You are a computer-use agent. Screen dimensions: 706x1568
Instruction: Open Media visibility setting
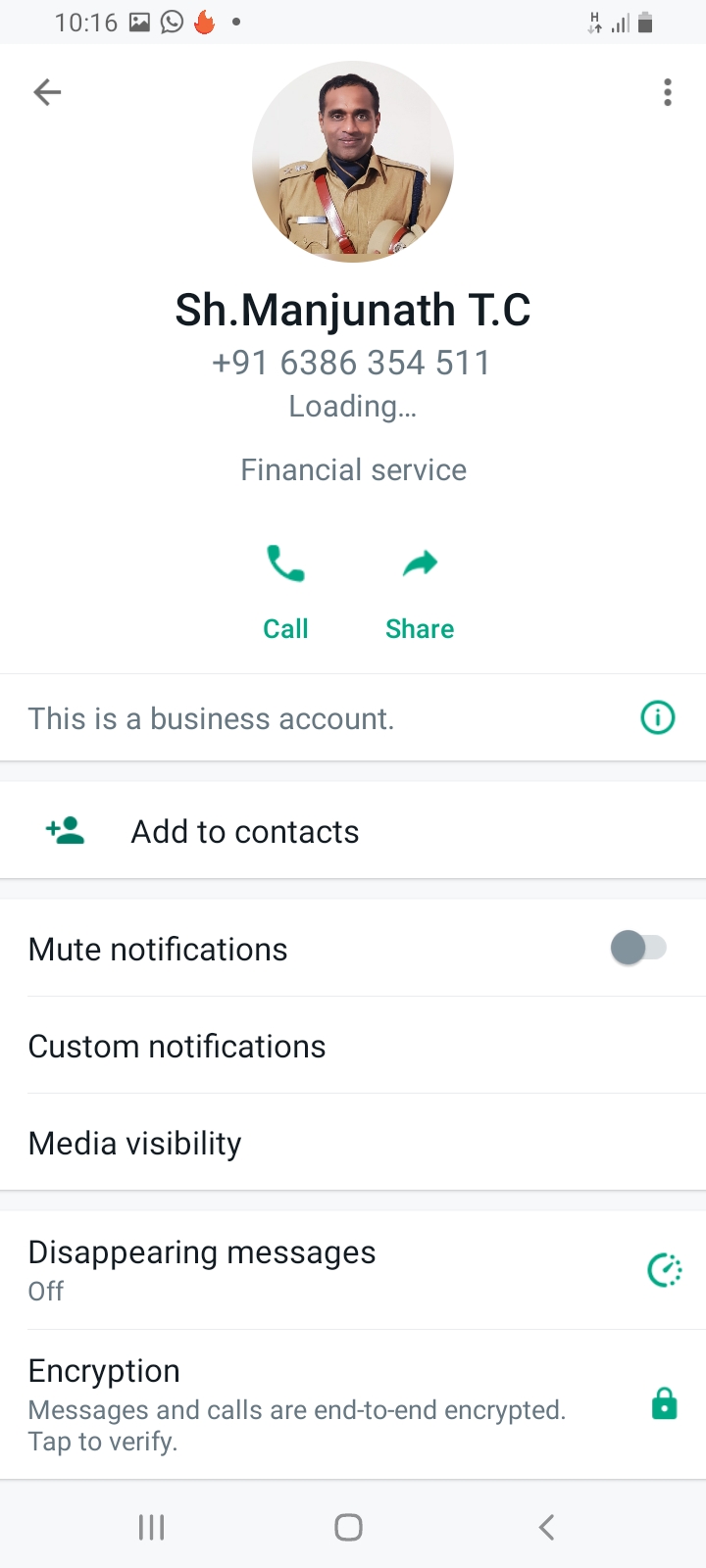[x=135, y=1144]
